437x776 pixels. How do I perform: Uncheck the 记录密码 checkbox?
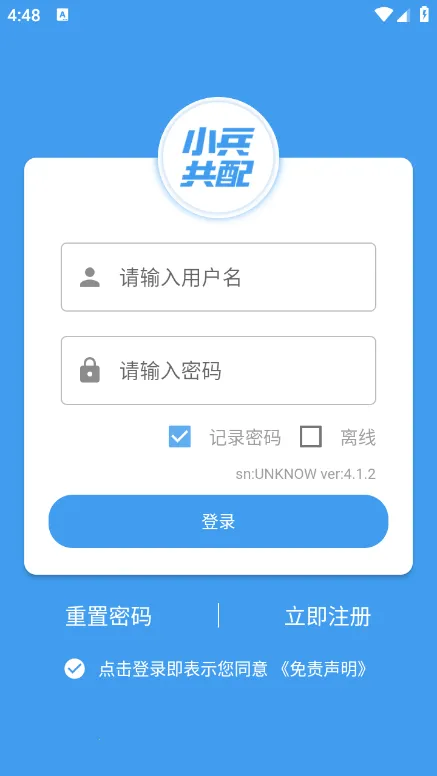(x=180, y=437)
